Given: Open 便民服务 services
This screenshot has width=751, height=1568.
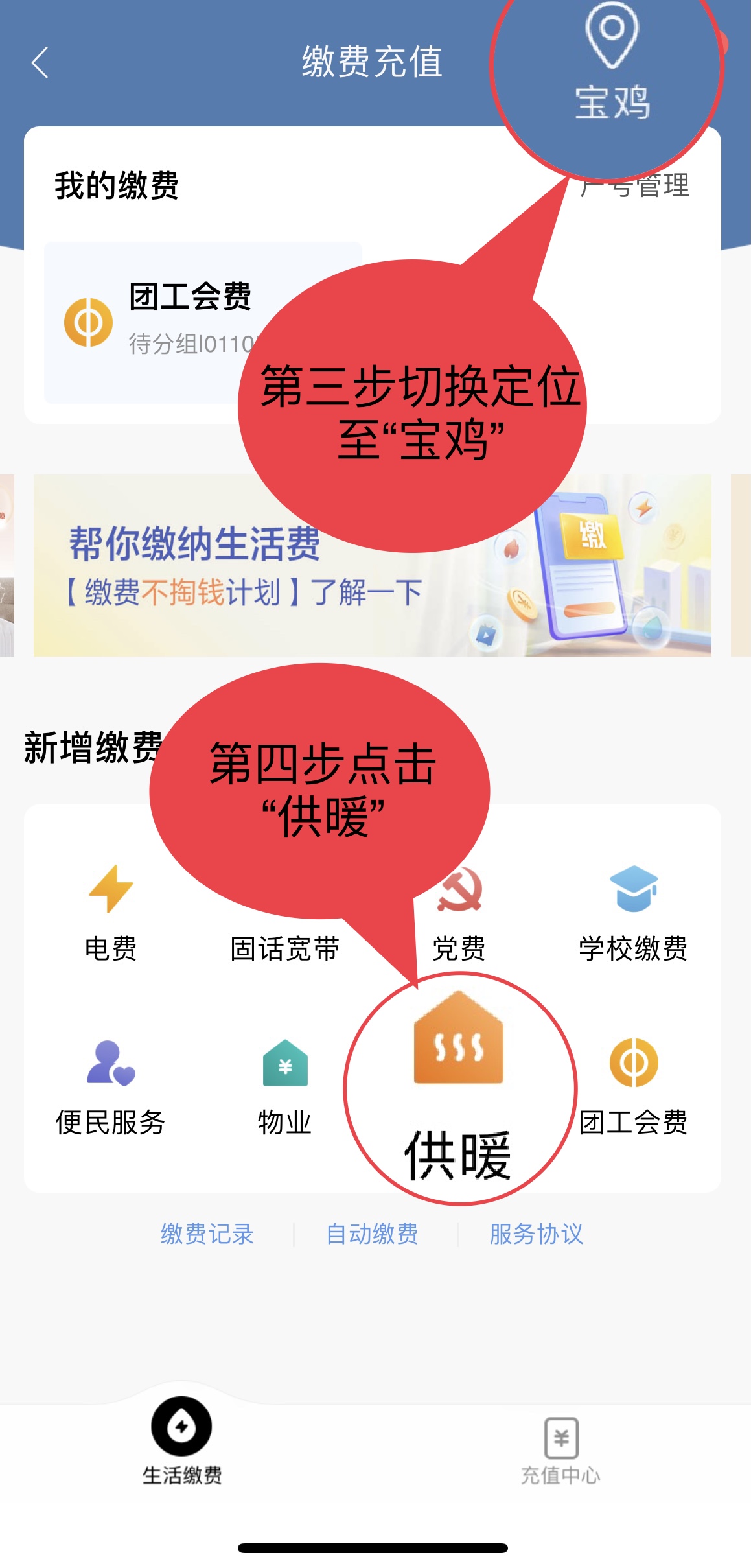Looking at the screenshot, I should click(x=111, y=1086).
